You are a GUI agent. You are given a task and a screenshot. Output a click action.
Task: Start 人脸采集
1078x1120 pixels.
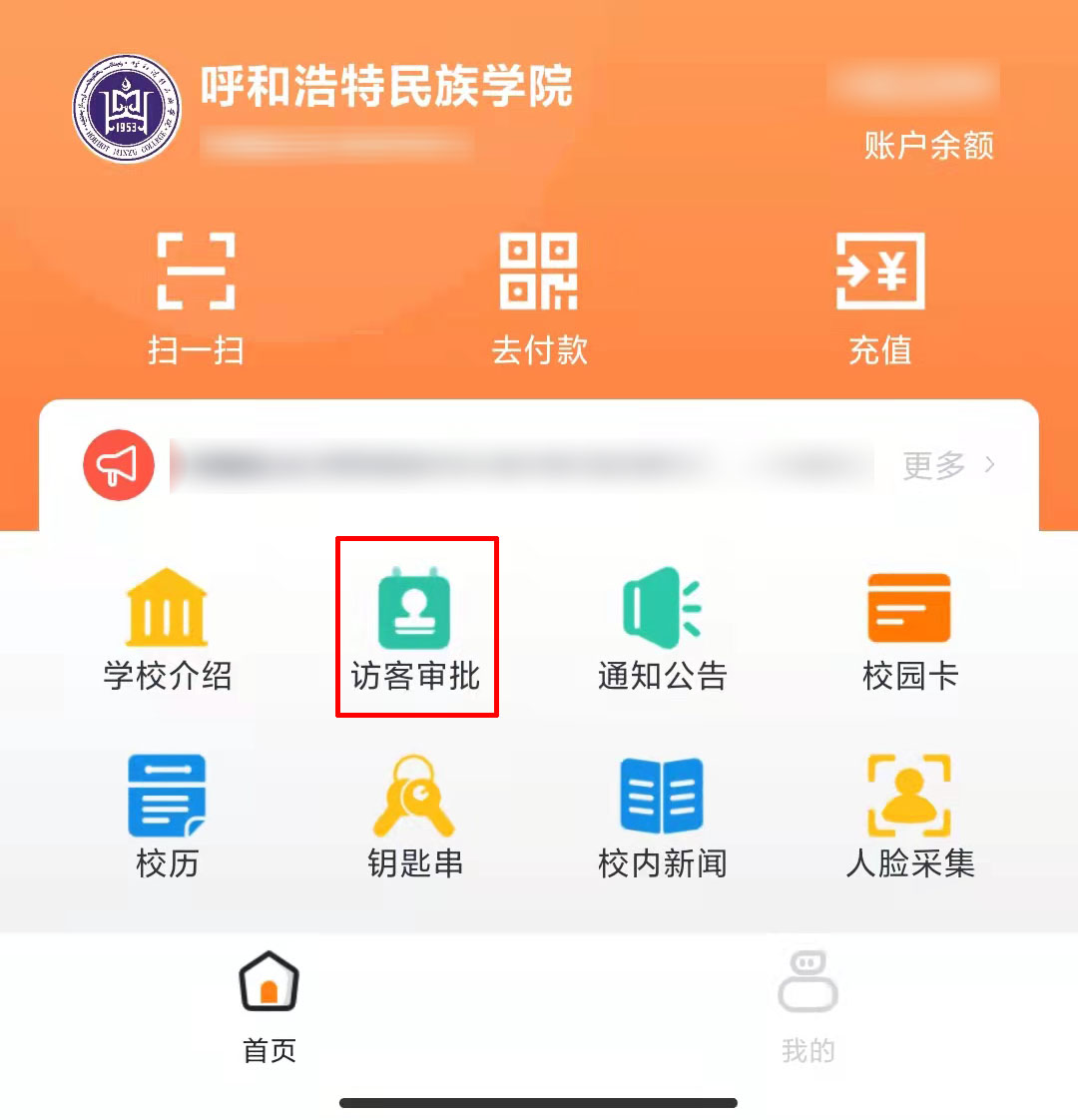[909, 816]
